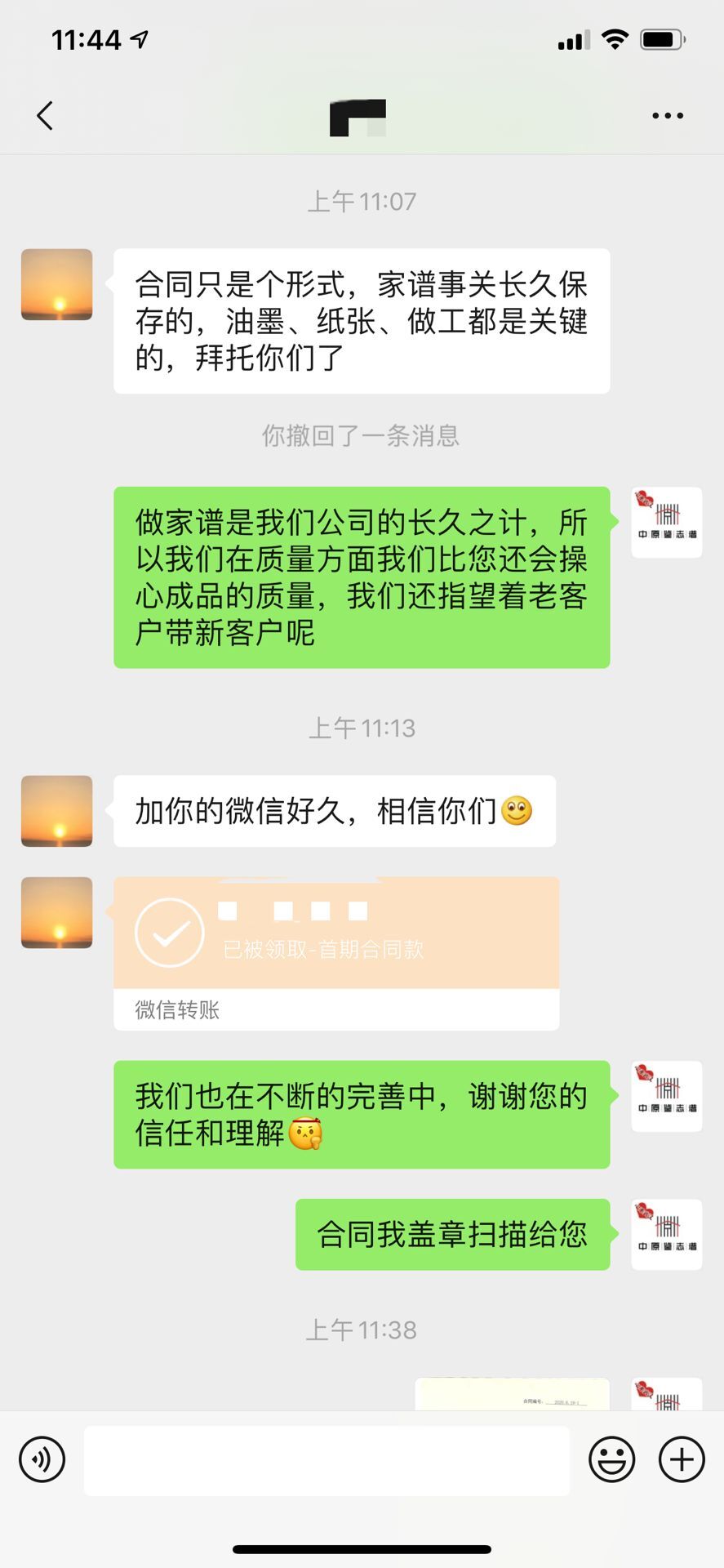Tap the contact's sunset avatar
Image resolution: width=724 pixels, height=1568 pixels.
point(56,810)
